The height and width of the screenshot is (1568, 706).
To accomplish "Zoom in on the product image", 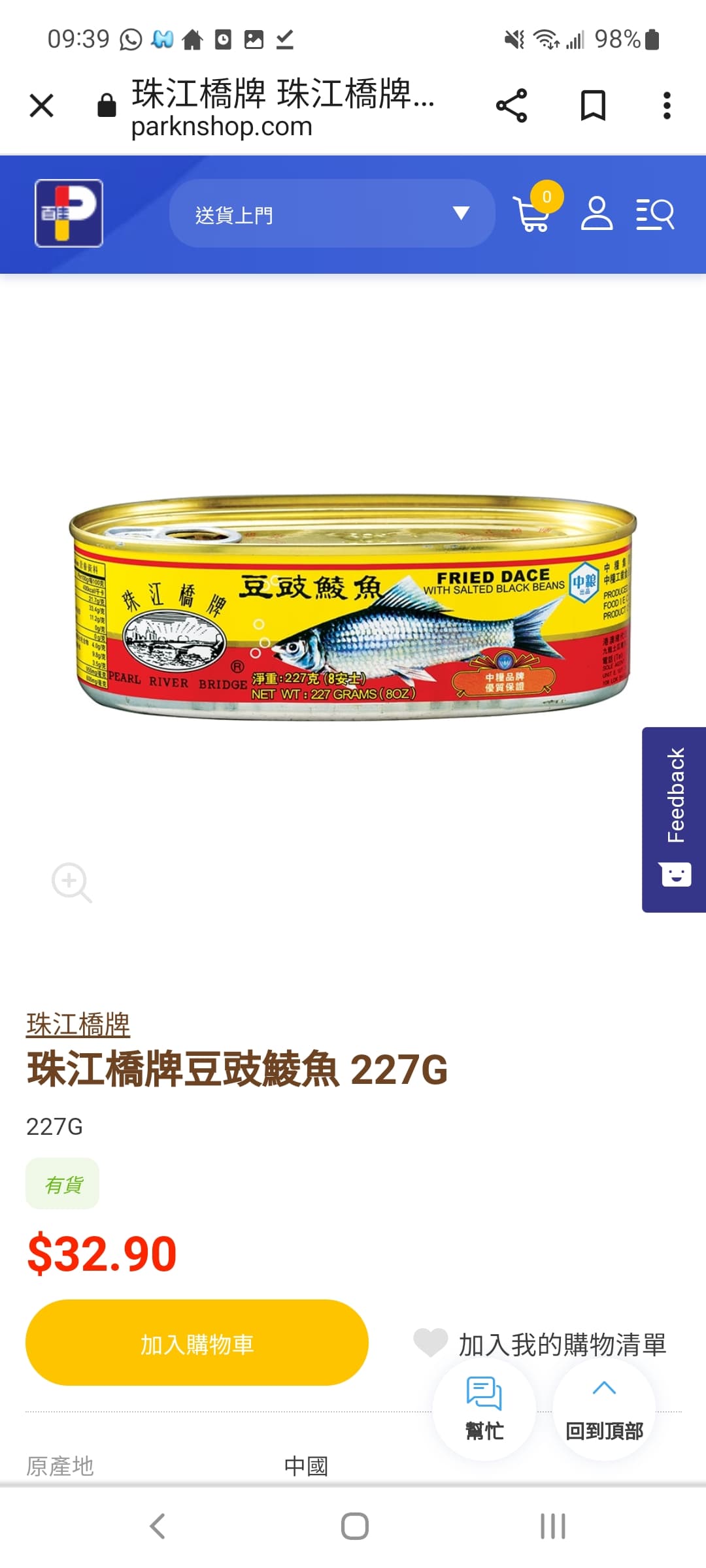I will pyautogui.click(x=71, y=883).
